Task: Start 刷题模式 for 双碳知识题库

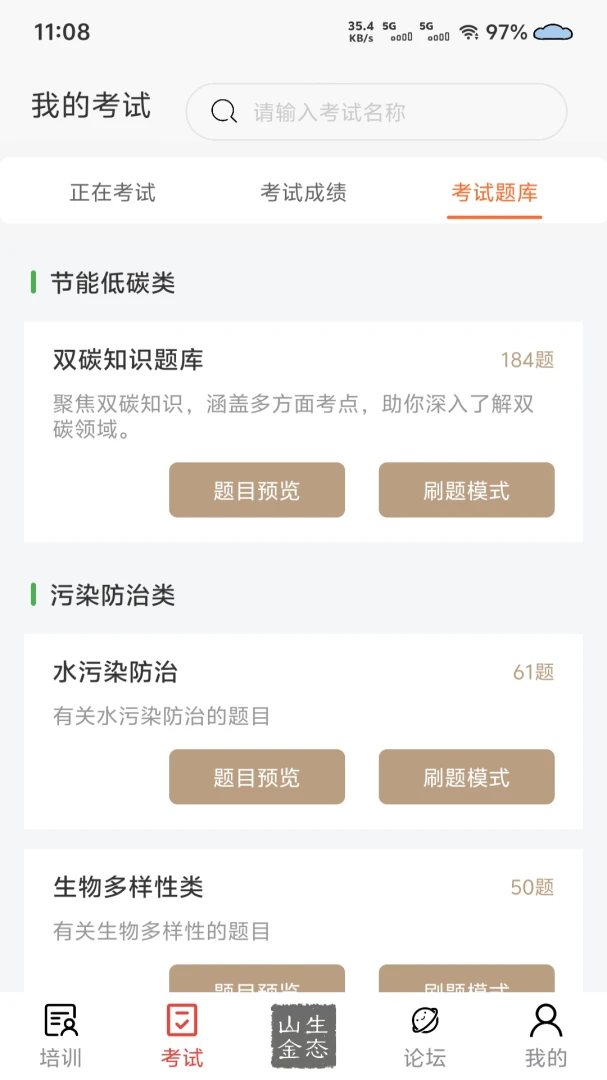Action: (x=466, y=490)
